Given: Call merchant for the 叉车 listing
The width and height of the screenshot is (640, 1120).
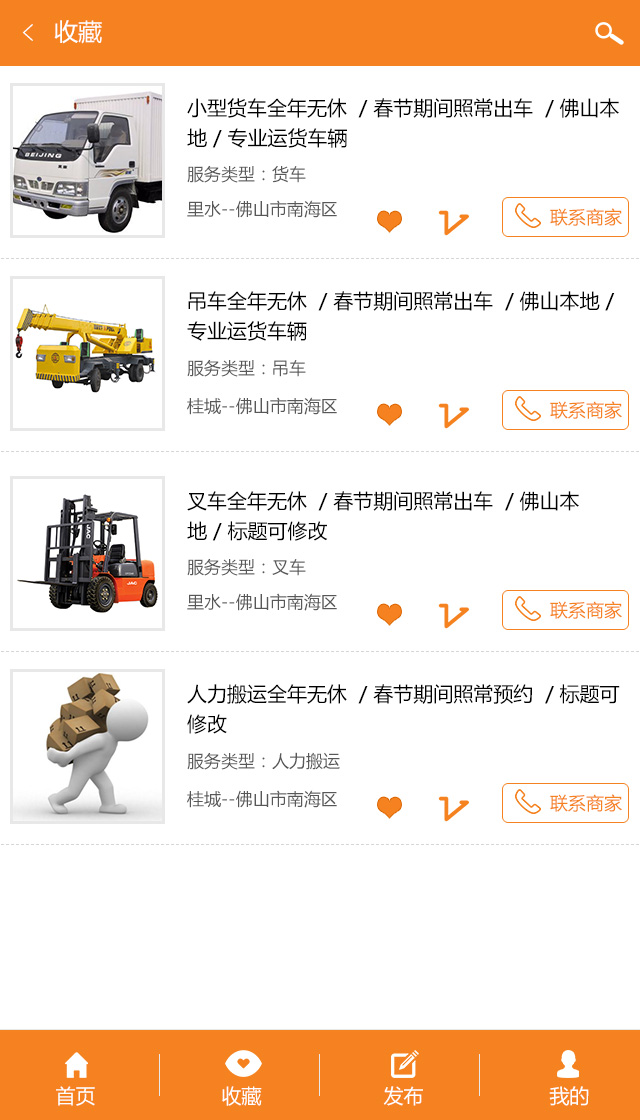Looking at the screenshot, I should click(x=565, y=610).
